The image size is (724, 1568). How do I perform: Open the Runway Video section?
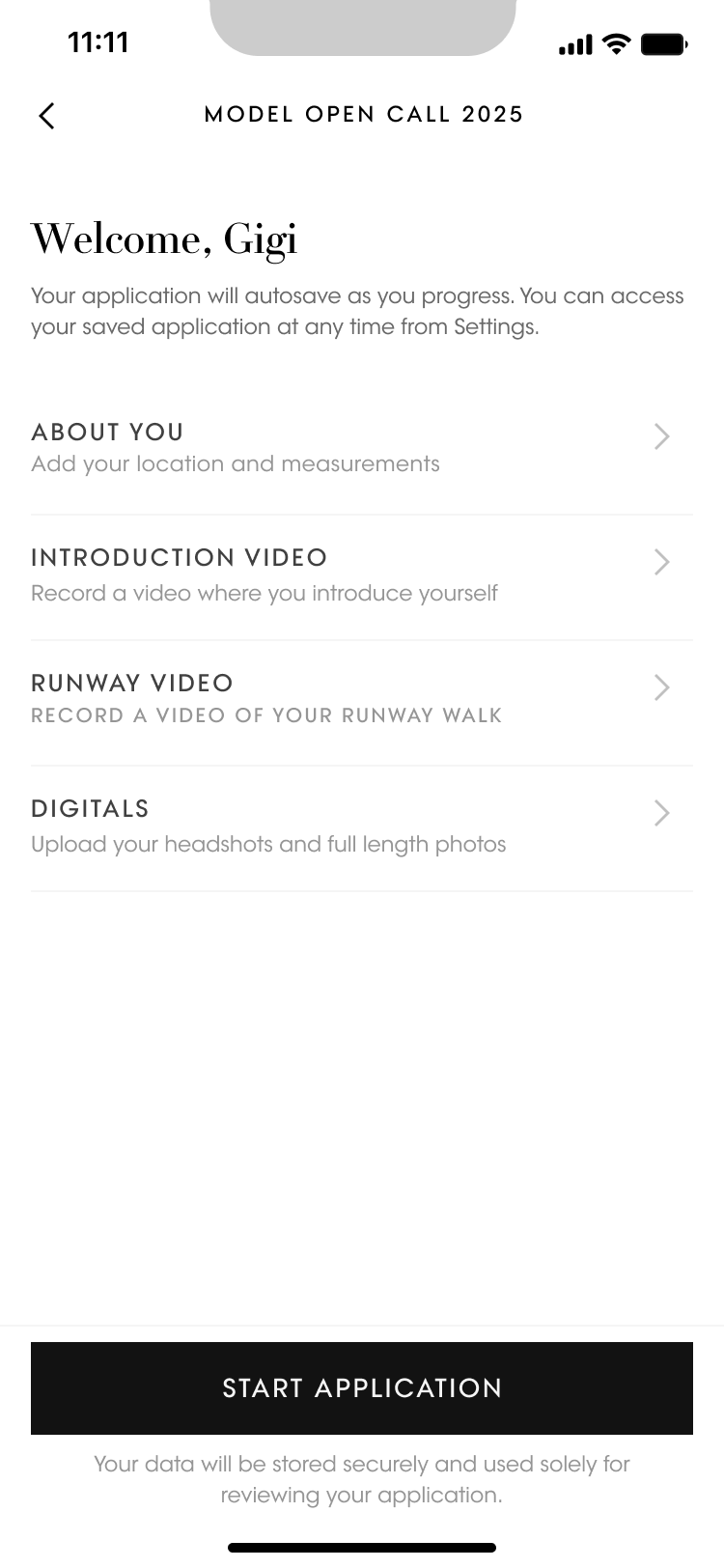pyautogui.click(x=361, y=700)
